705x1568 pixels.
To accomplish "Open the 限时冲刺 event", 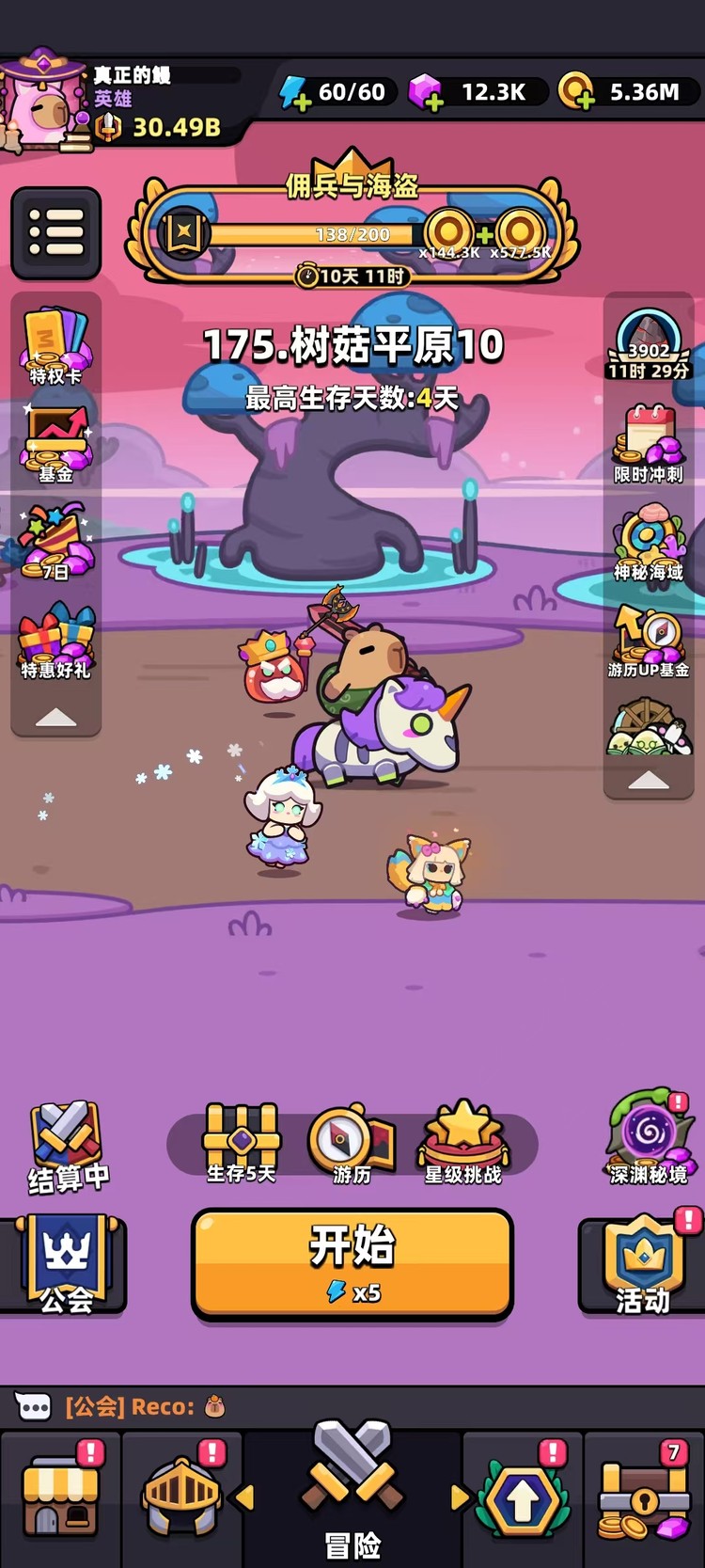I will [649, 444].
